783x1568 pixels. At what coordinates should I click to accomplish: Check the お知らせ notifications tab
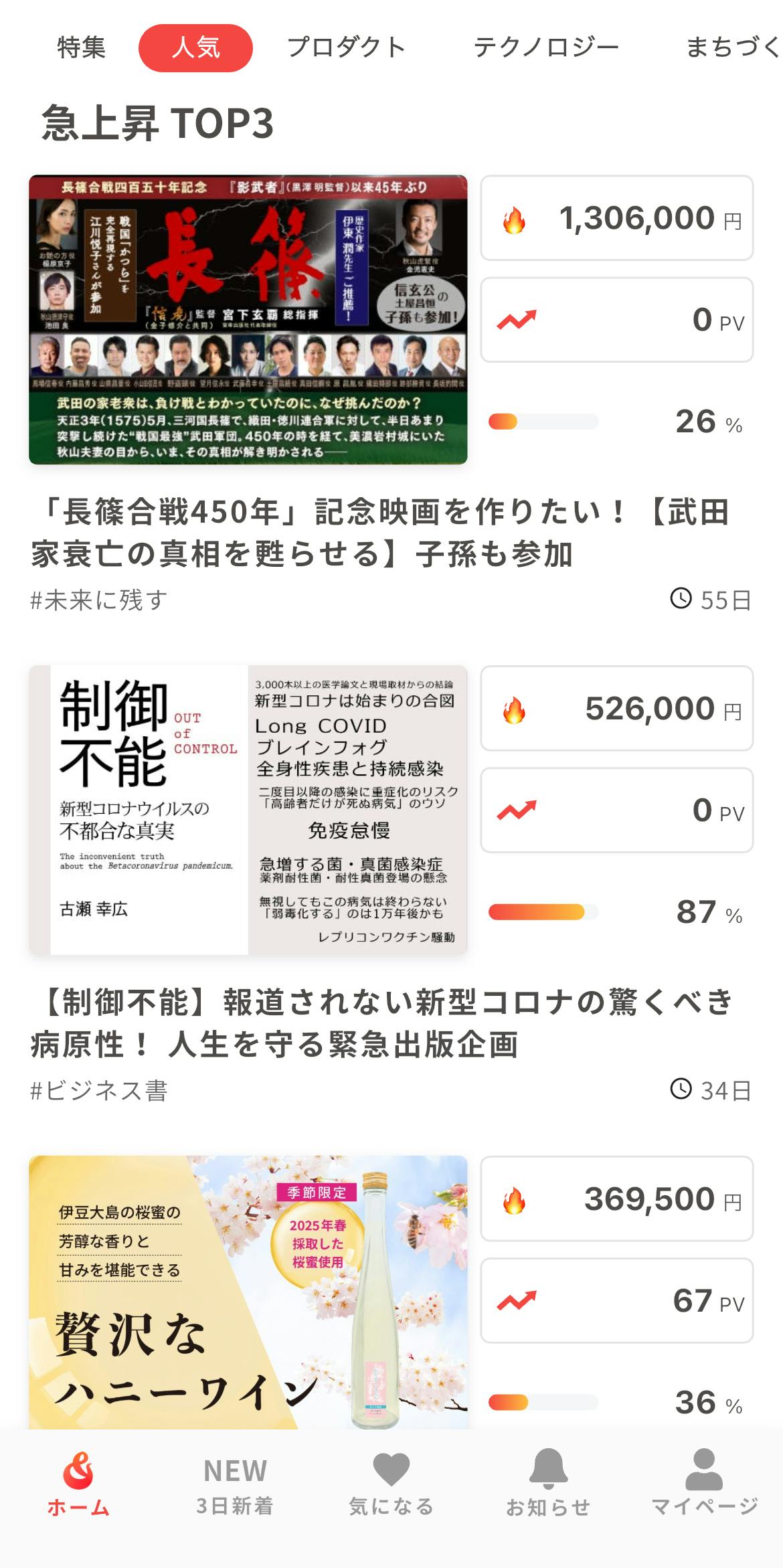pos(548,1482)
